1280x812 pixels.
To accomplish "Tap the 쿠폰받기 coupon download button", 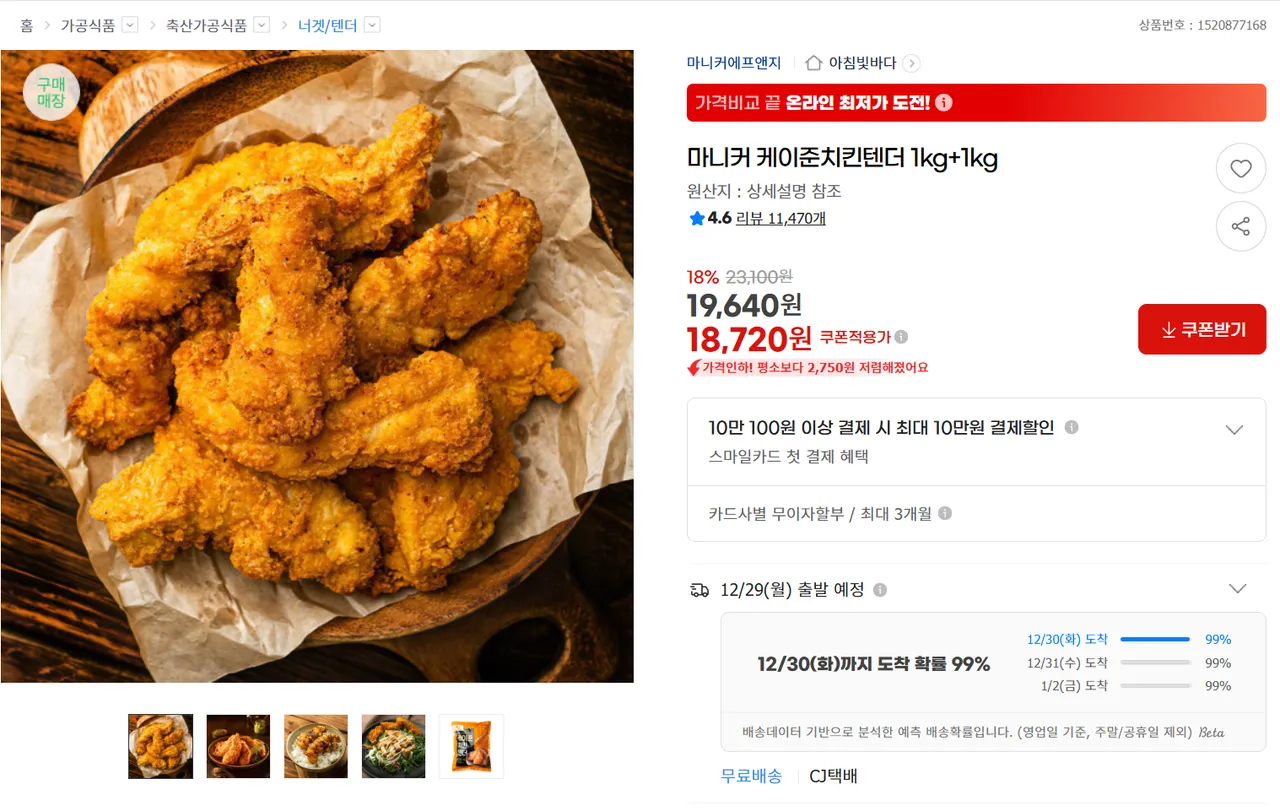I will pyautogui.click(x=1202, y=330).
